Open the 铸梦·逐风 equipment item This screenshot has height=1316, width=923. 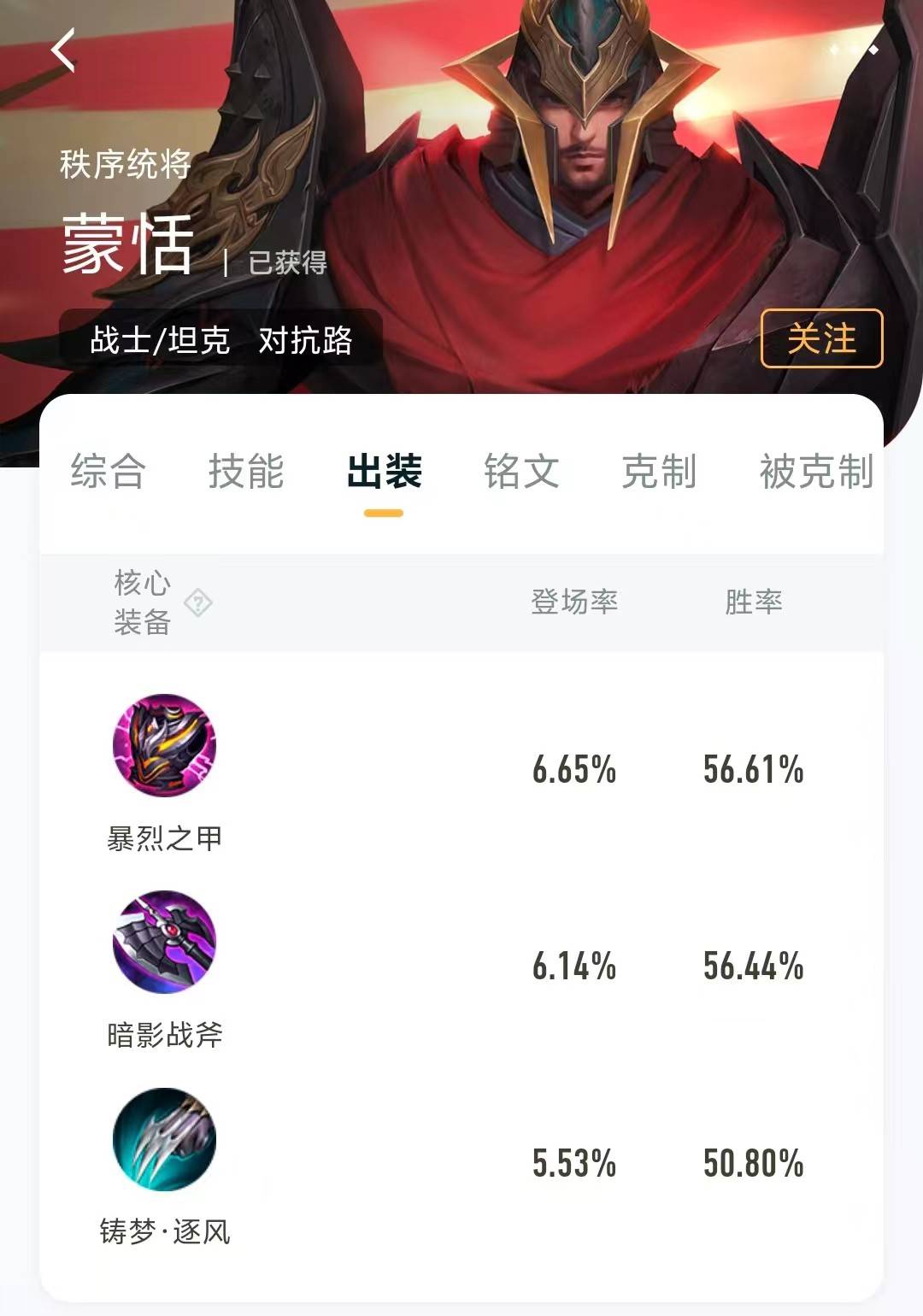[x=164, y=1138]
